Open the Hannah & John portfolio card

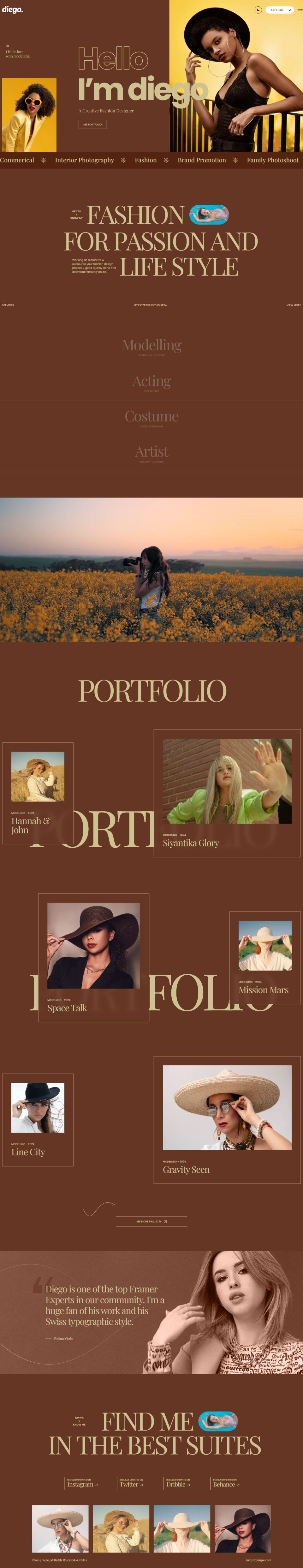pos(38,792)
